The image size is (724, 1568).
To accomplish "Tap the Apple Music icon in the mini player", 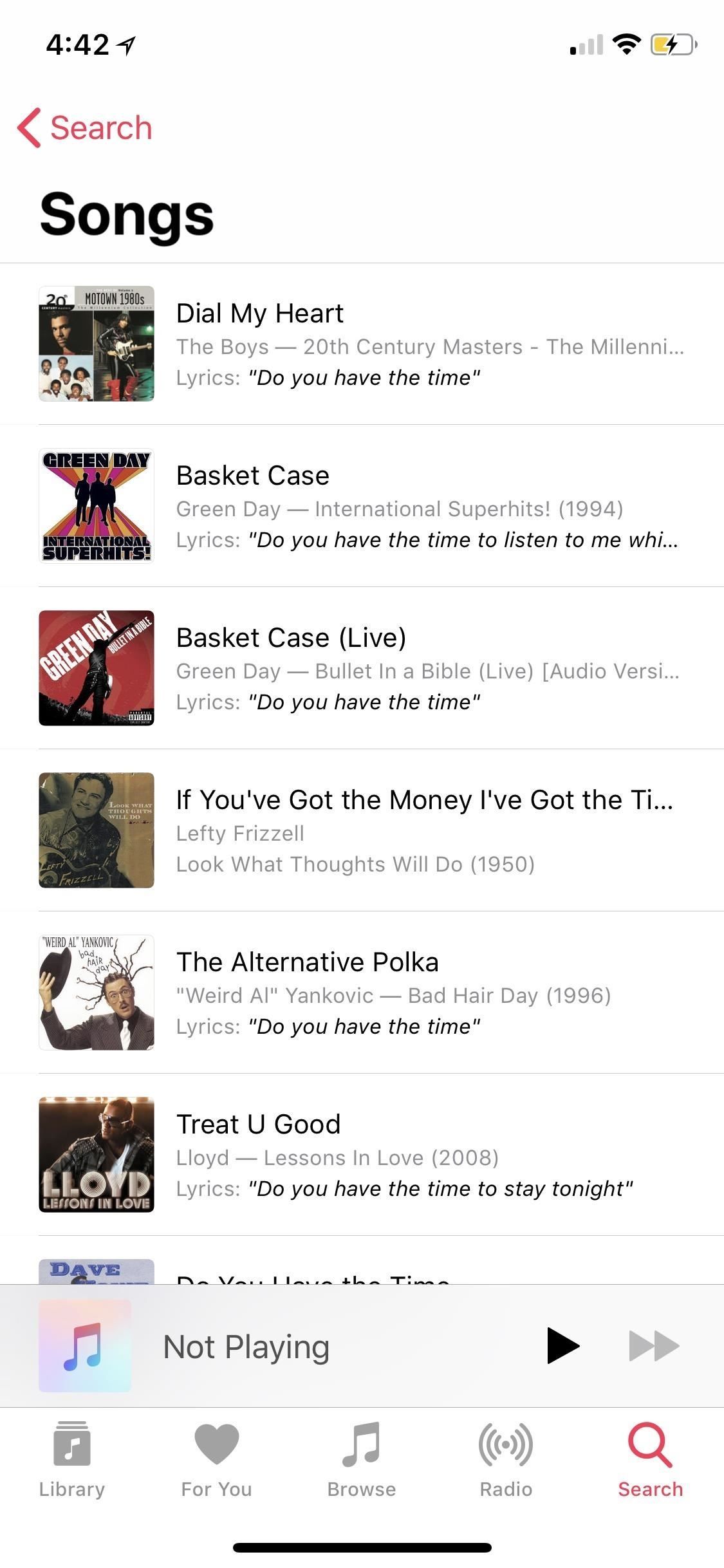I will click(x=90, y=1344).
